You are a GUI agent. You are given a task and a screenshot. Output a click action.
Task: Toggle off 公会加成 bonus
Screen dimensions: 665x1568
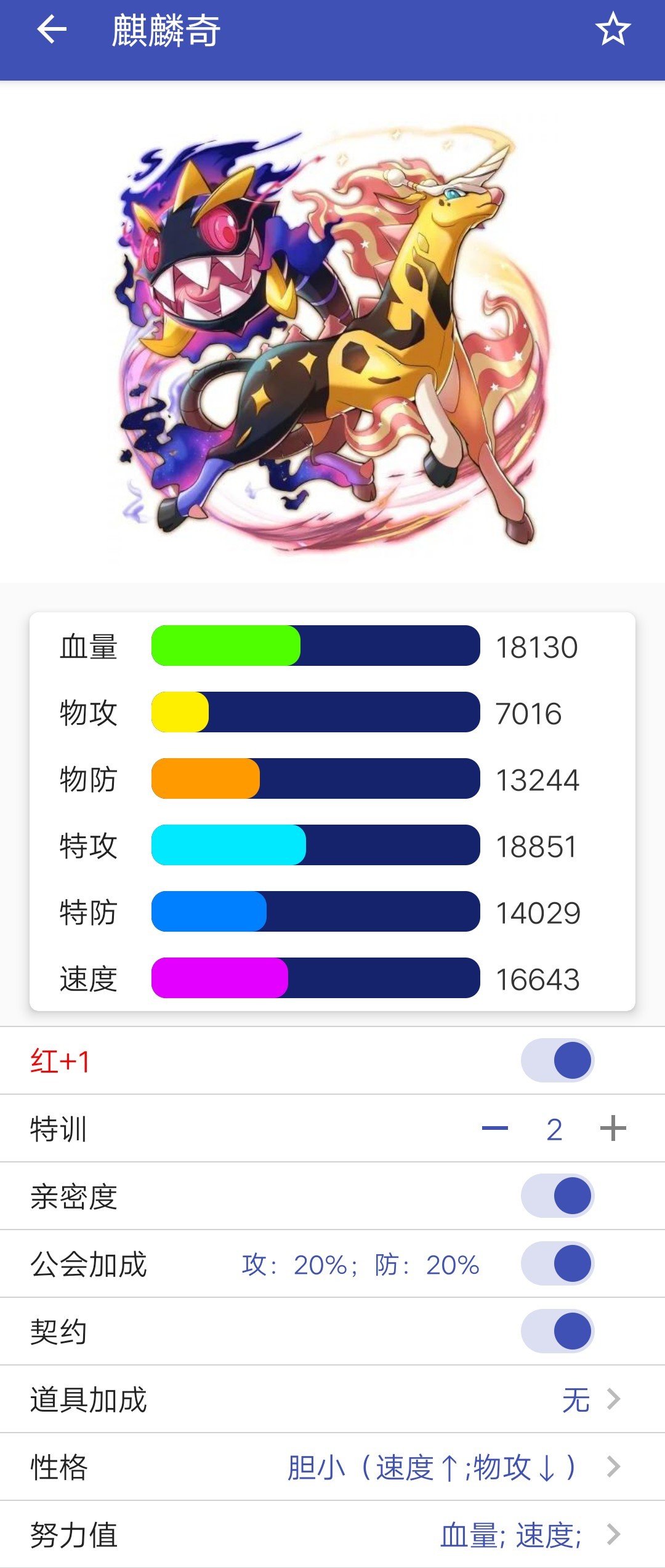[557, 1263]
